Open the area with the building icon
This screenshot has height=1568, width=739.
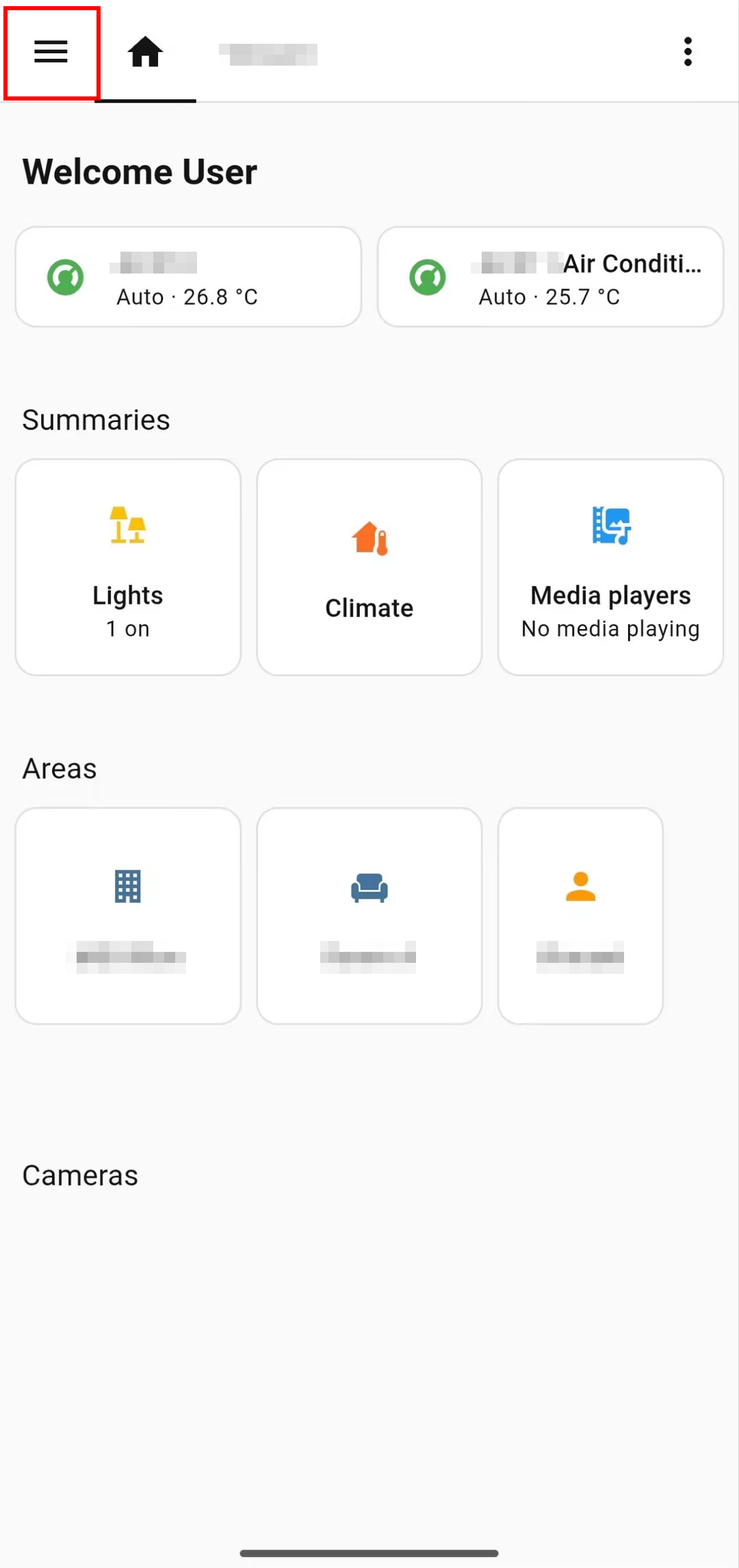pyautogui.click(x=128, y=916)
